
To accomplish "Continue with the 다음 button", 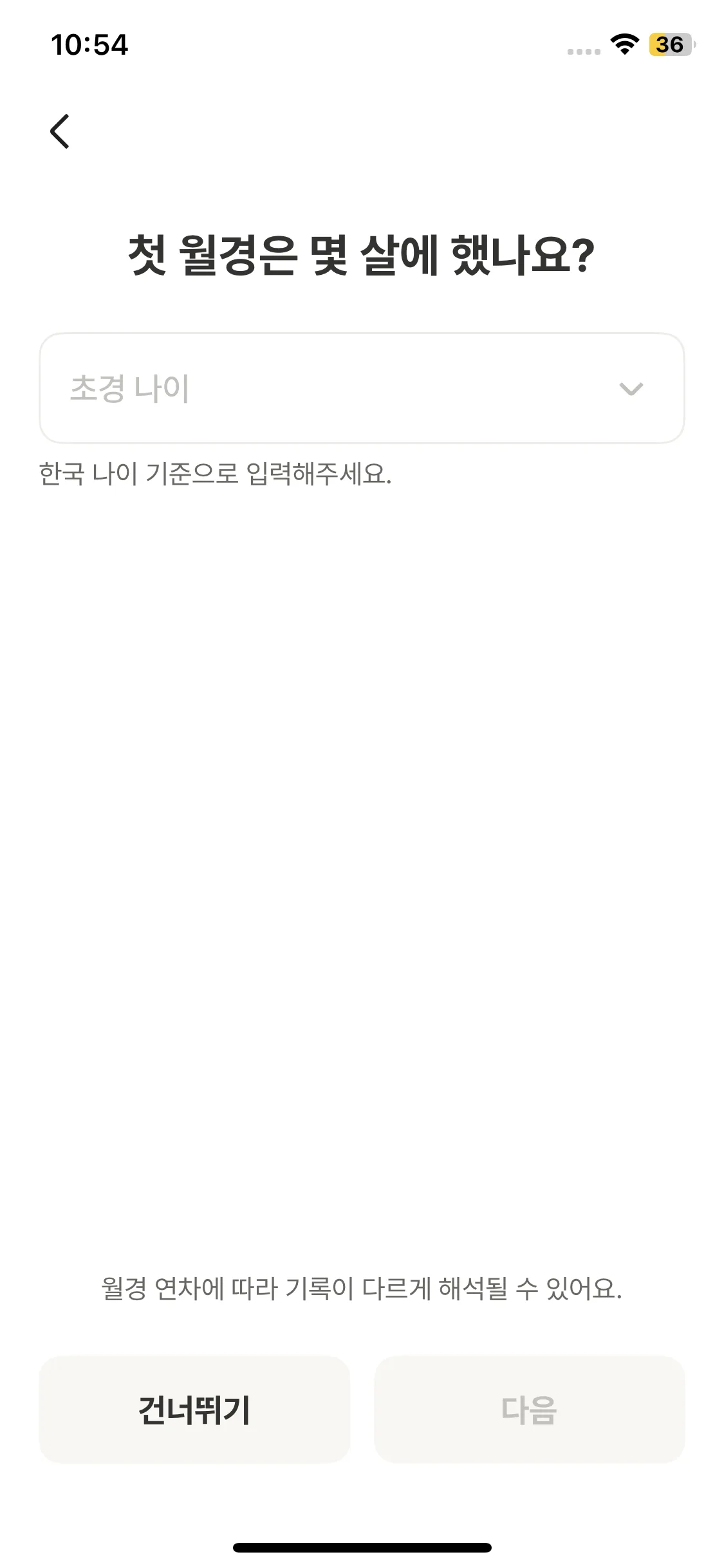I will (529, 1410).
